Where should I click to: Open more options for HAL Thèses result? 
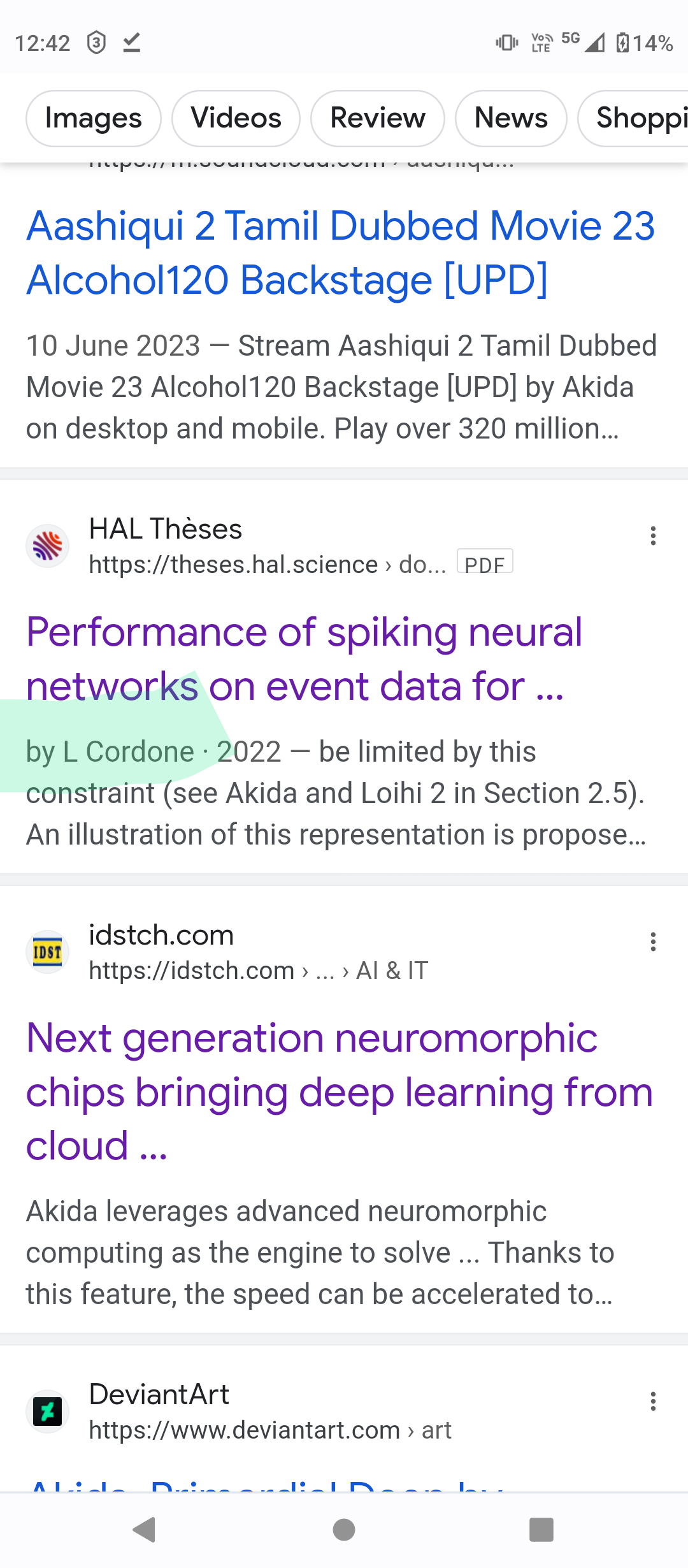point(653,536)
